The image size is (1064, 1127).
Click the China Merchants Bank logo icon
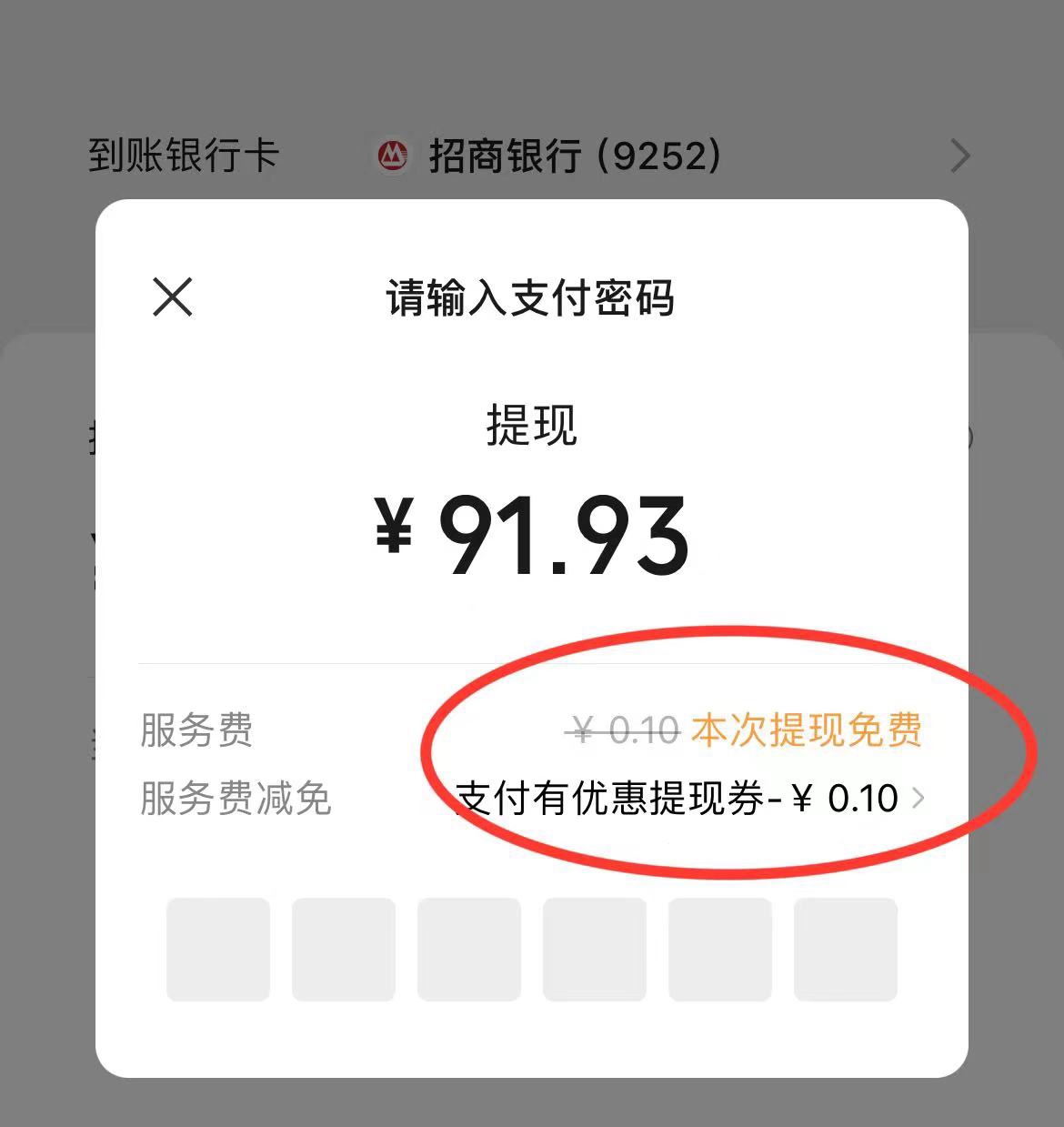point(391,156)
